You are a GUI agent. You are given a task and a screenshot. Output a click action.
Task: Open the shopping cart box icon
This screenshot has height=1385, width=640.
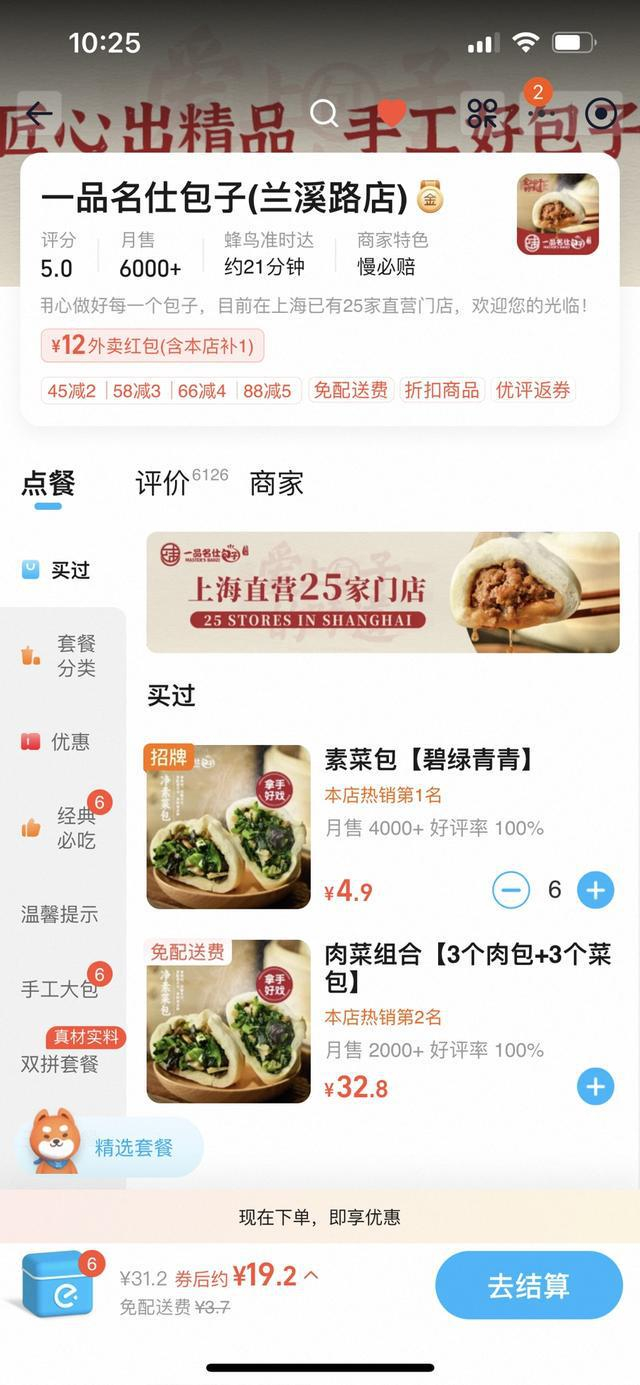pyautogui.click(x=57, y=1284)
